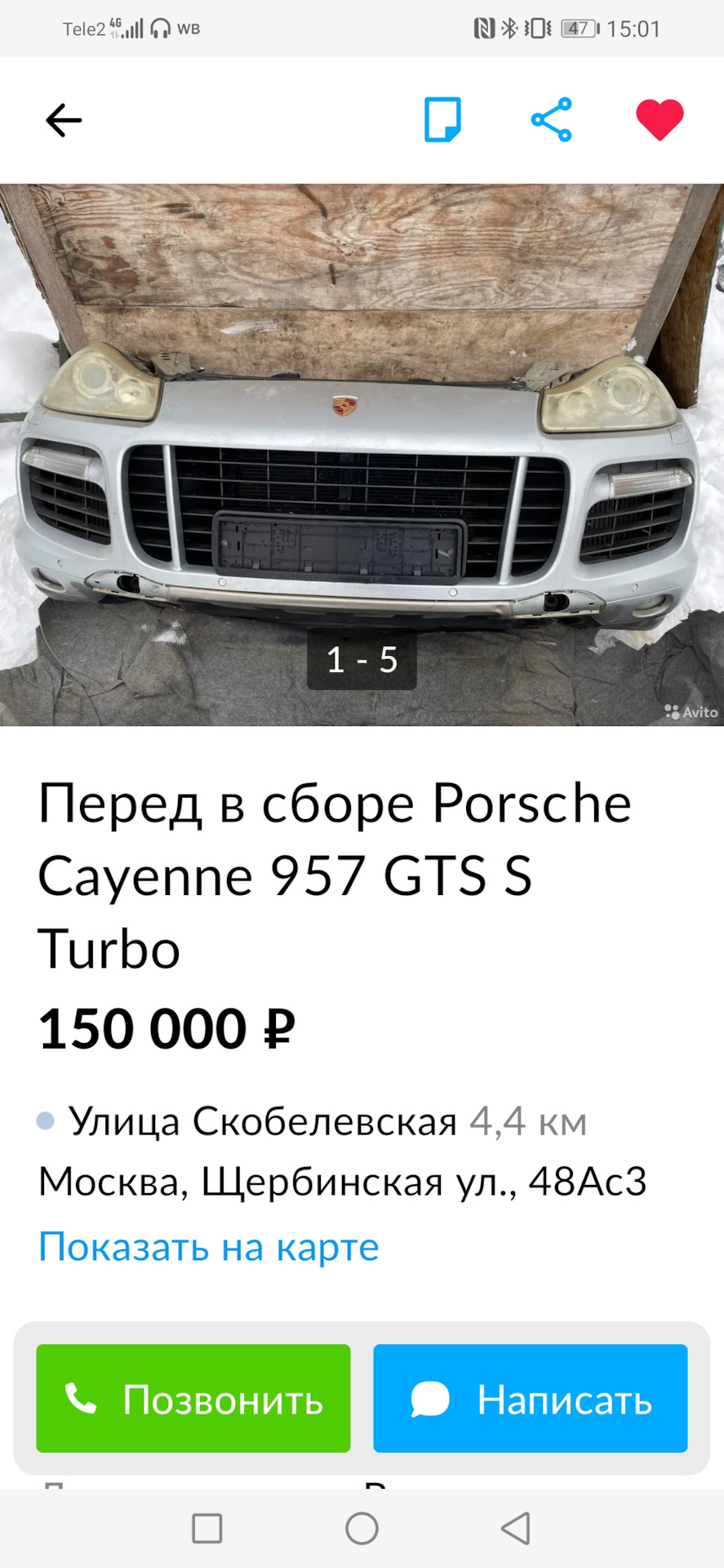Open recent apps from navigation bar

click(x=207, y=1528)
